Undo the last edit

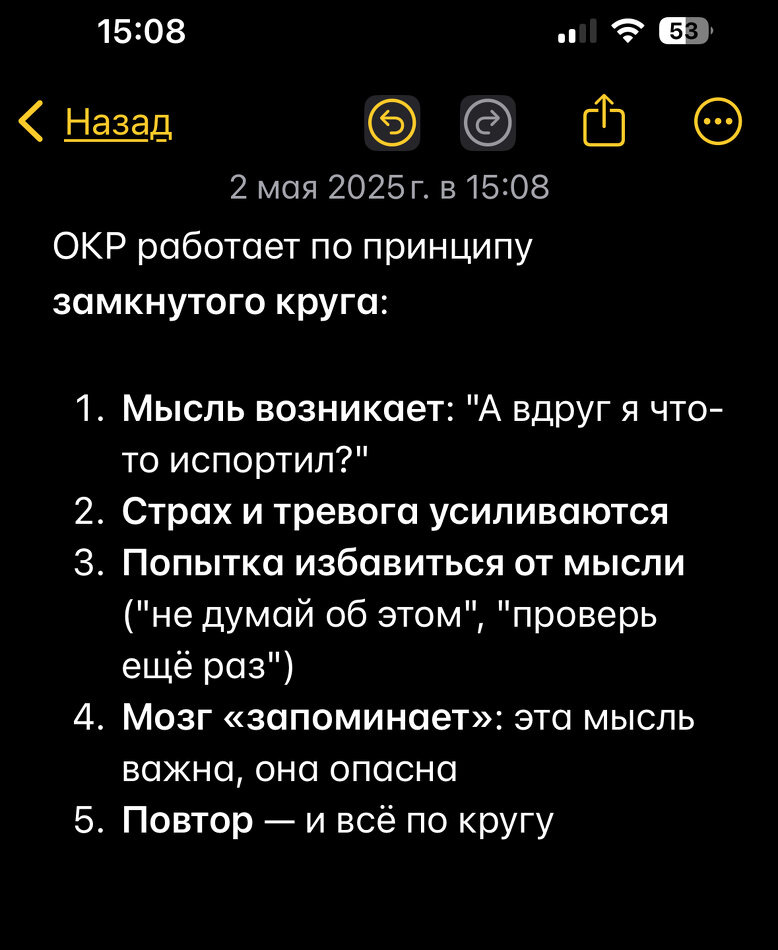pos(392,122)
